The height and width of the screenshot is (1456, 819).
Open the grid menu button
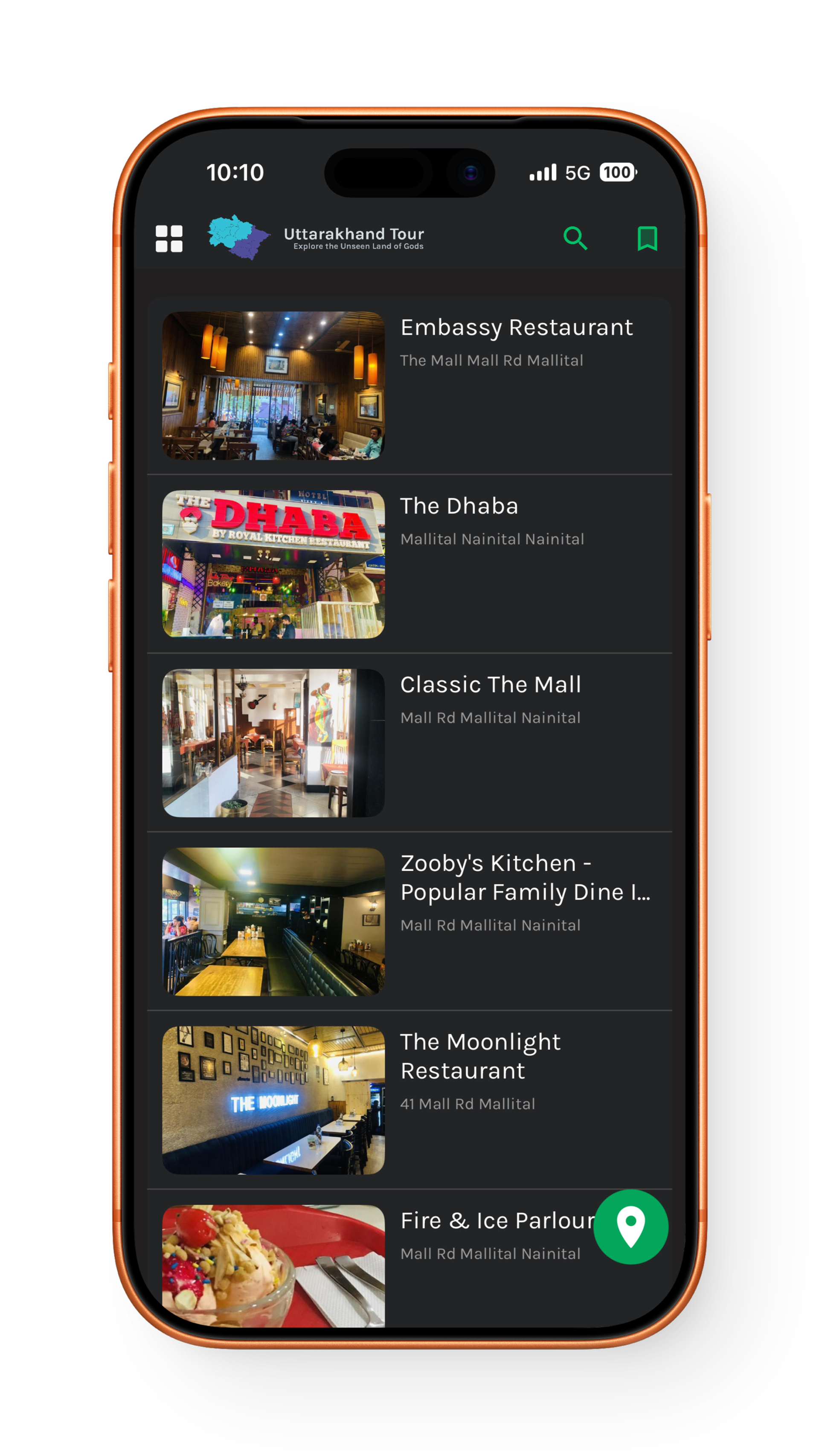pos(168,238)
